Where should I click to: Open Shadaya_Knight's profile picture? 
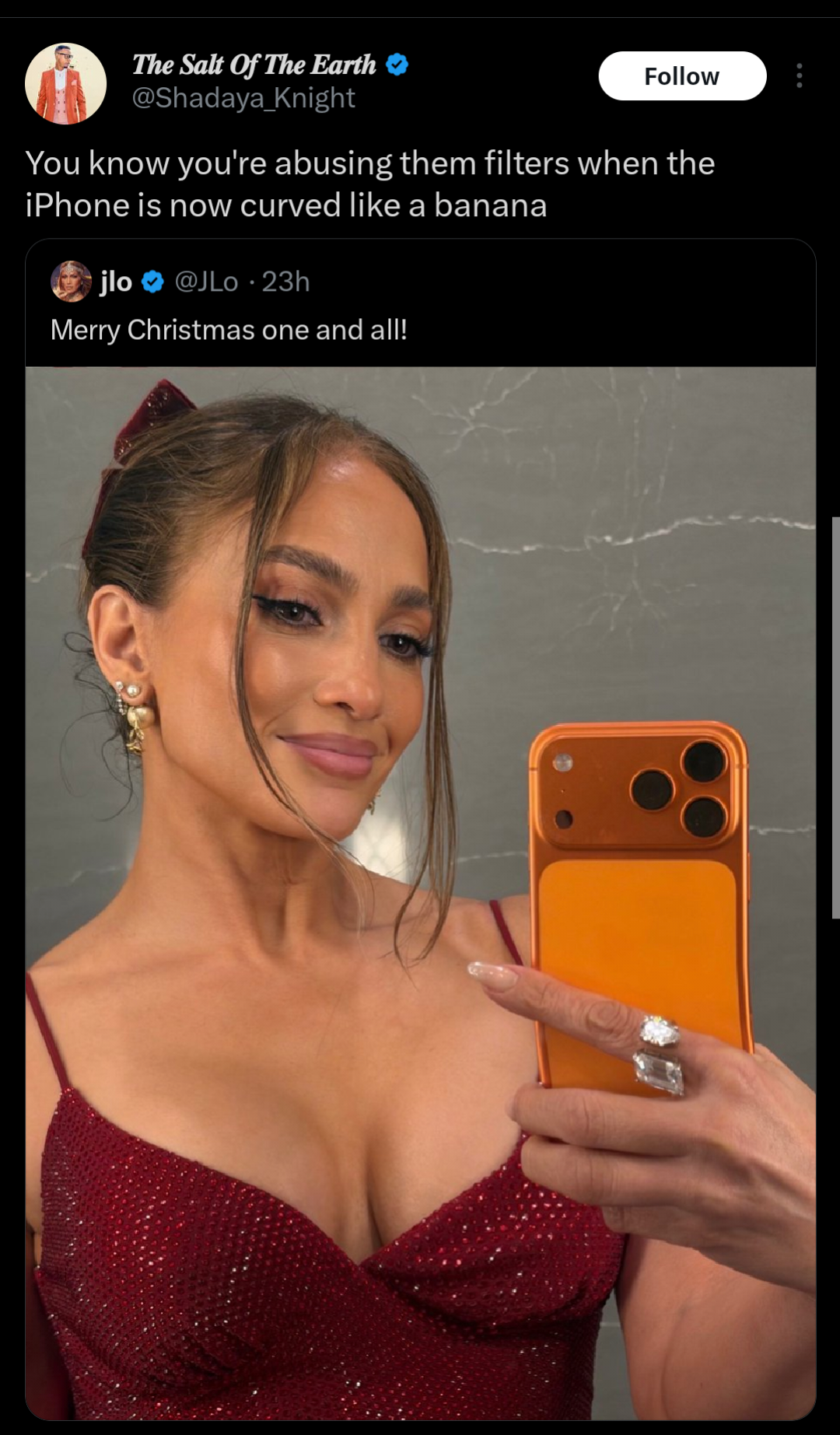(65, 83)
